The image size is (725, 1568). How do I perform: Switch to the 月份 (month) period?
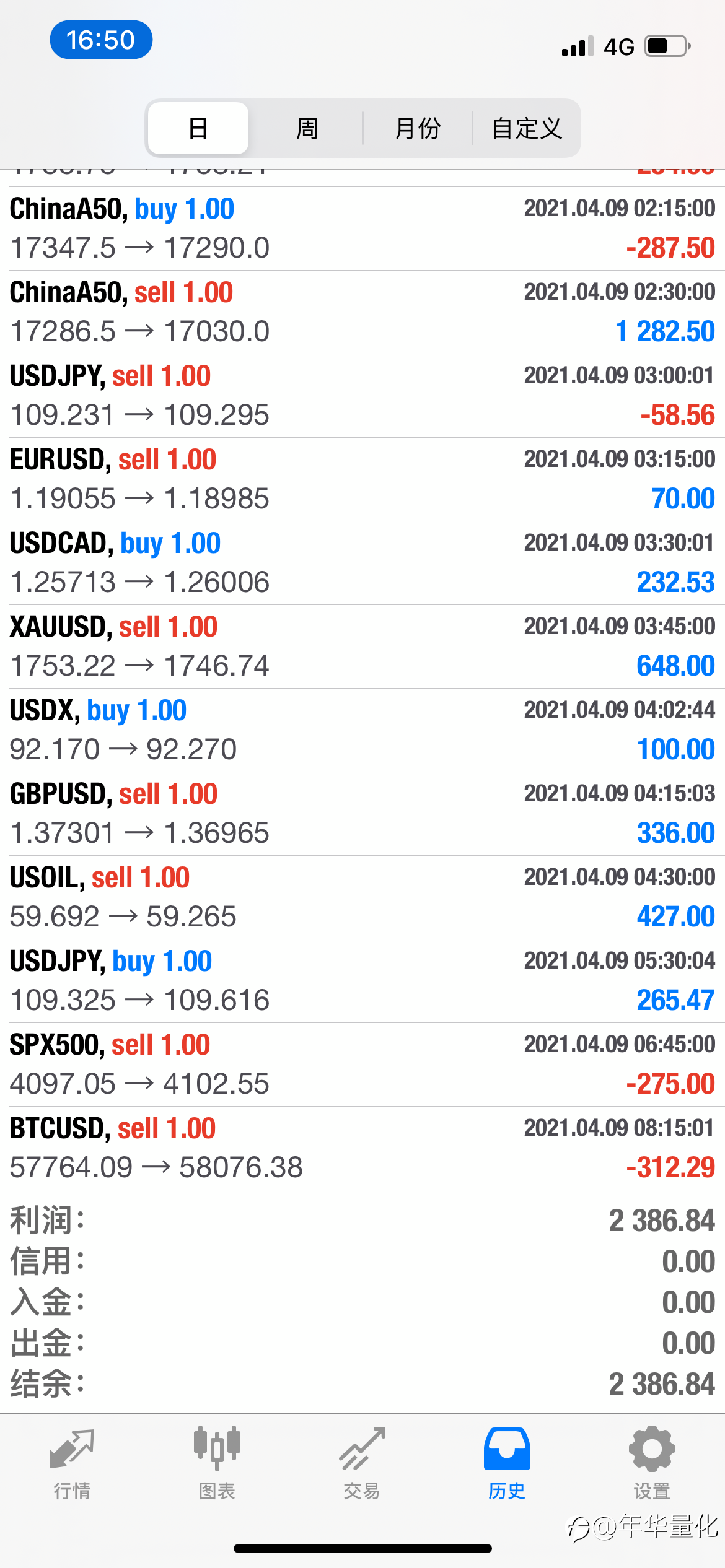[418, 128]
